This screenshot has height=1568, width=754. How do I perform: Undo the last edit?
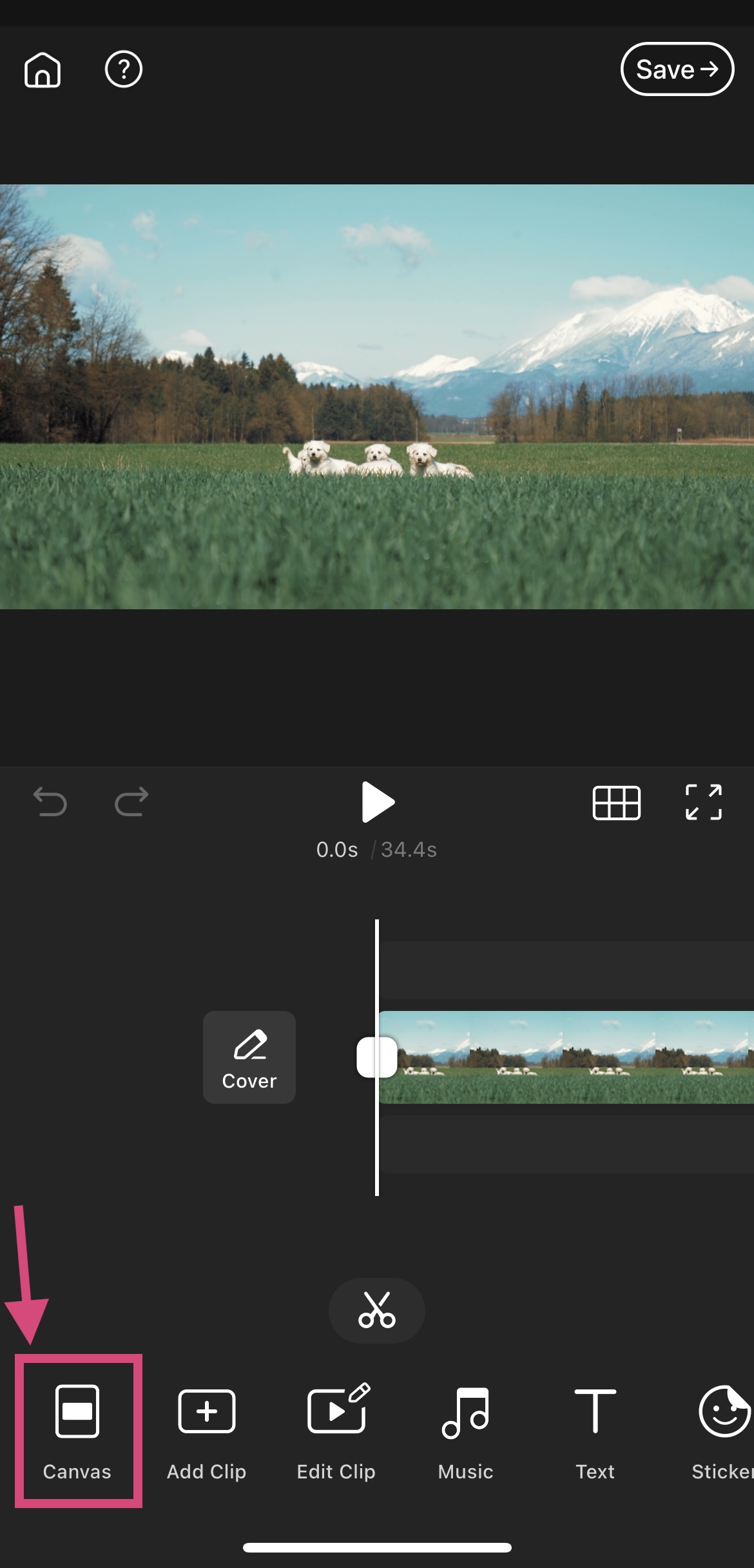[x=50, y=802]
